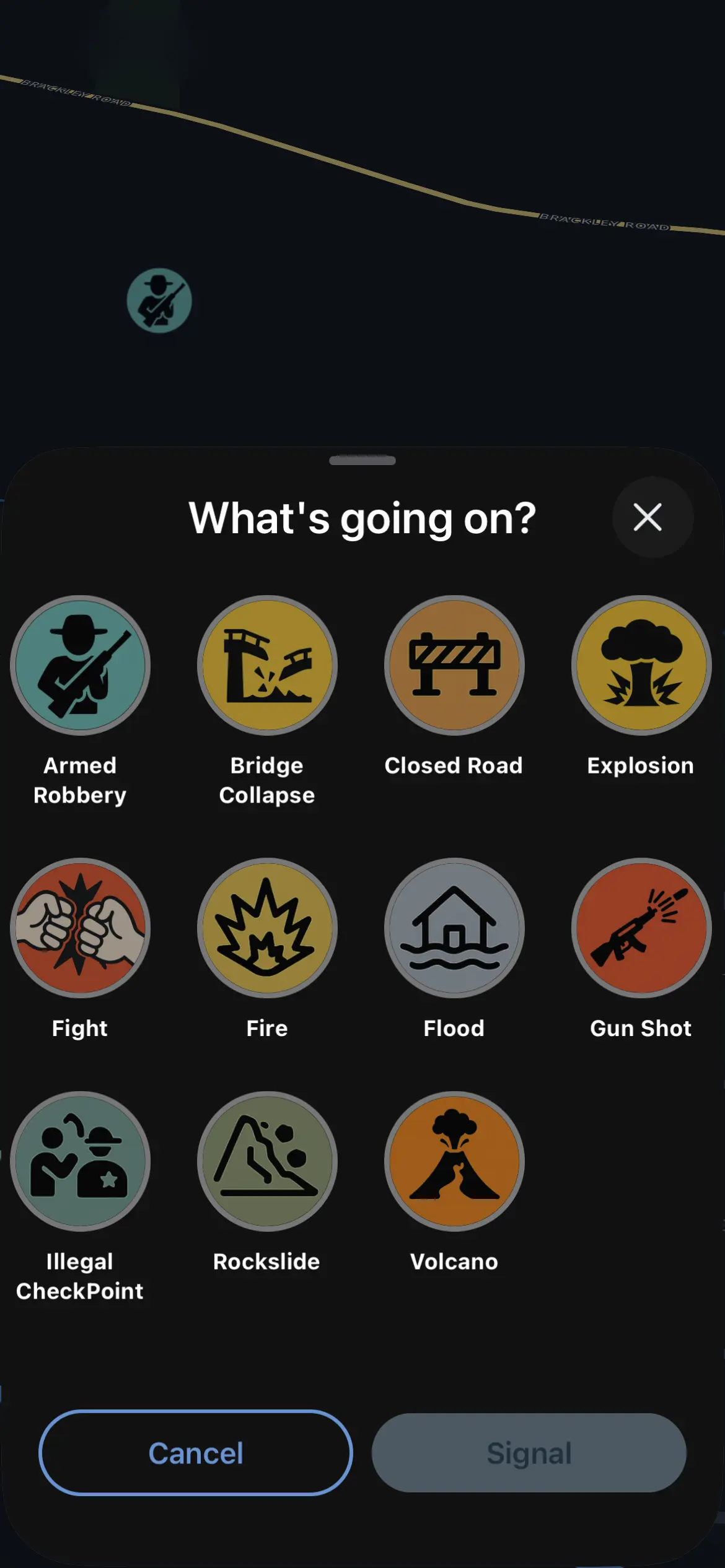The width and height of the screenshot is (725, 1568).
Task: Select the Explosion incident icon
Action: click(x=641, y=665)
